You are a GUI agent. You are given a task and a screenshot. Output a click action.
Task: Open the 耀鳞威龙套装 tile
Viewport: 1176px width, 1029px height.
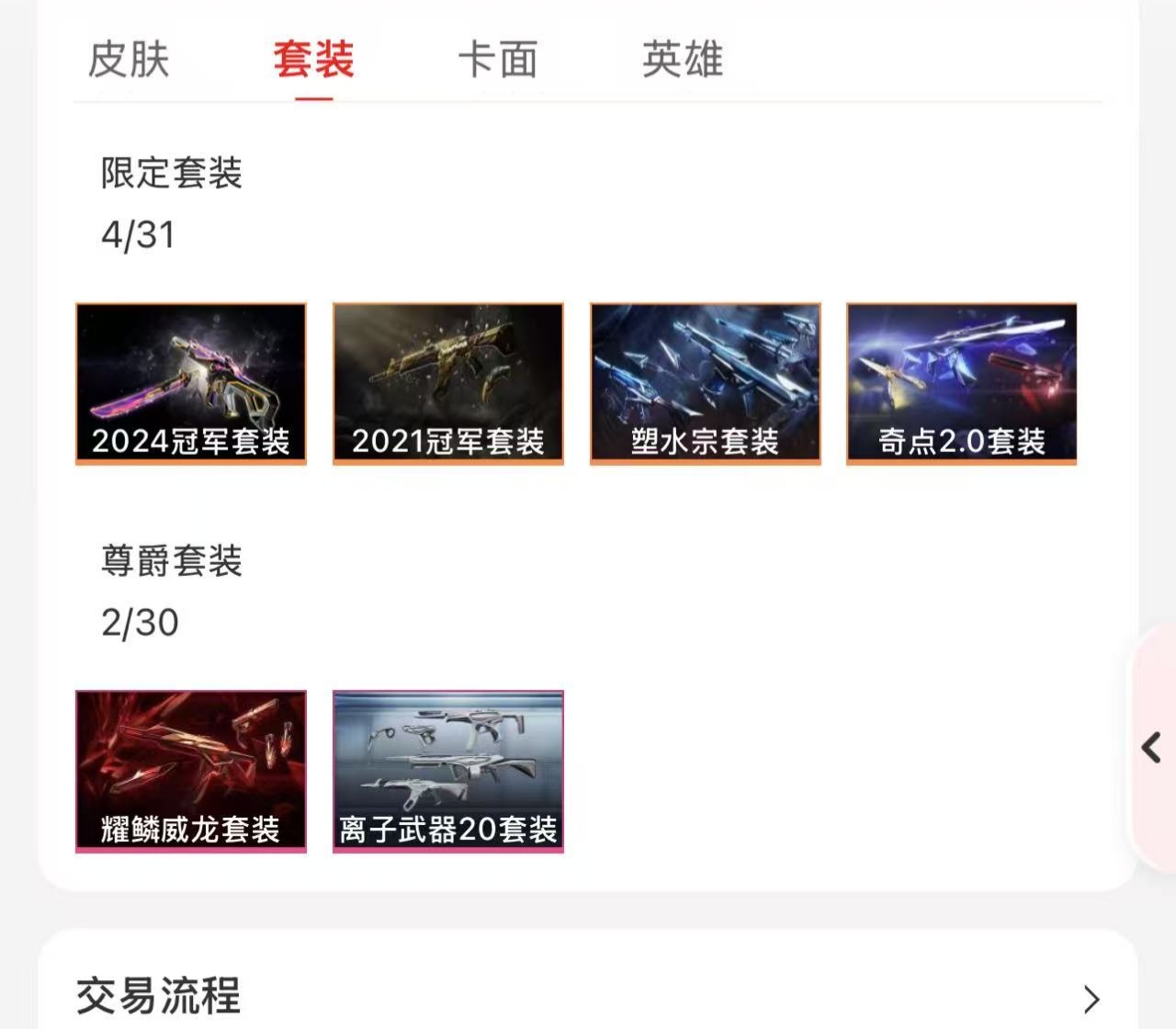point(191,772)
